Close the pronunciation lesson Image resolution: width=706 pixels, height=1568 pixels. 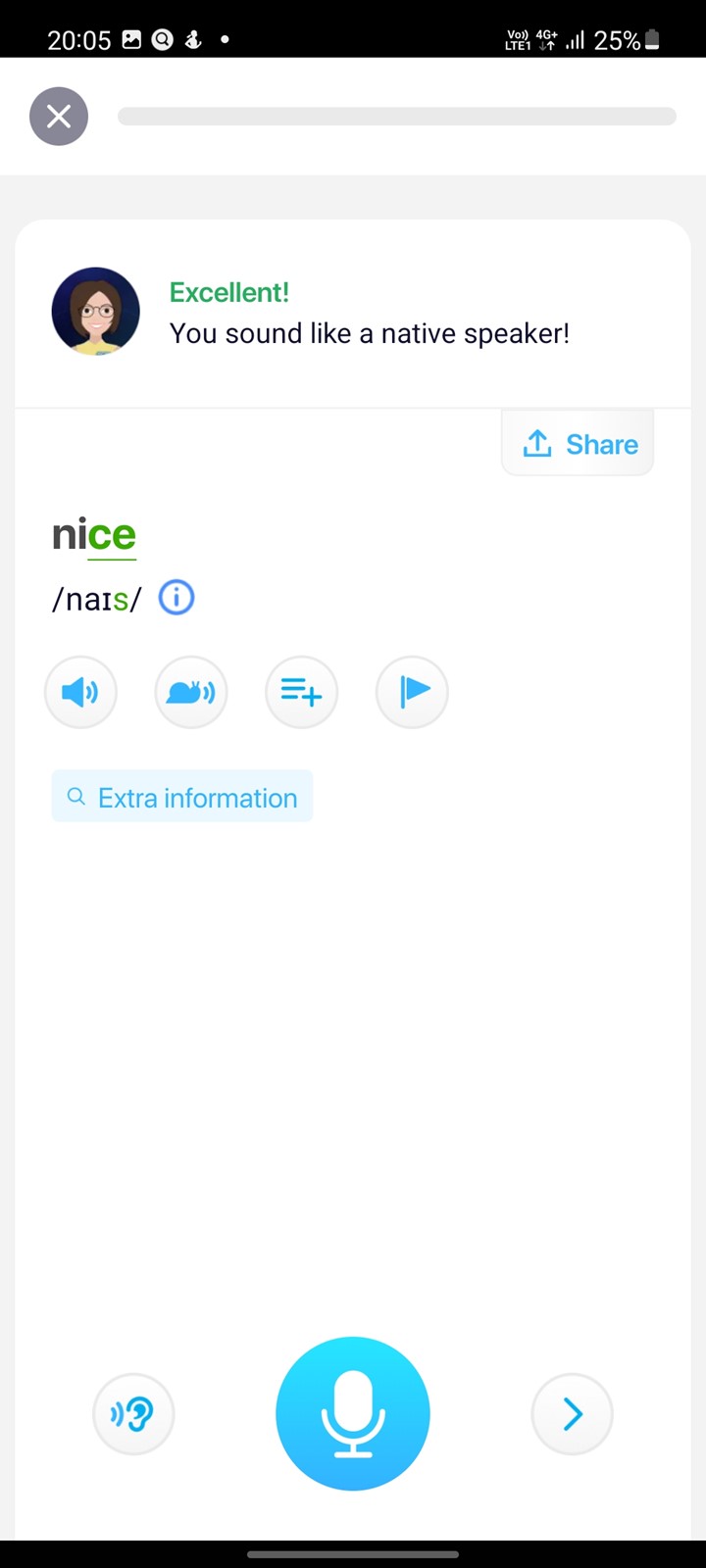pyautogui.click(x=59, y=117)
